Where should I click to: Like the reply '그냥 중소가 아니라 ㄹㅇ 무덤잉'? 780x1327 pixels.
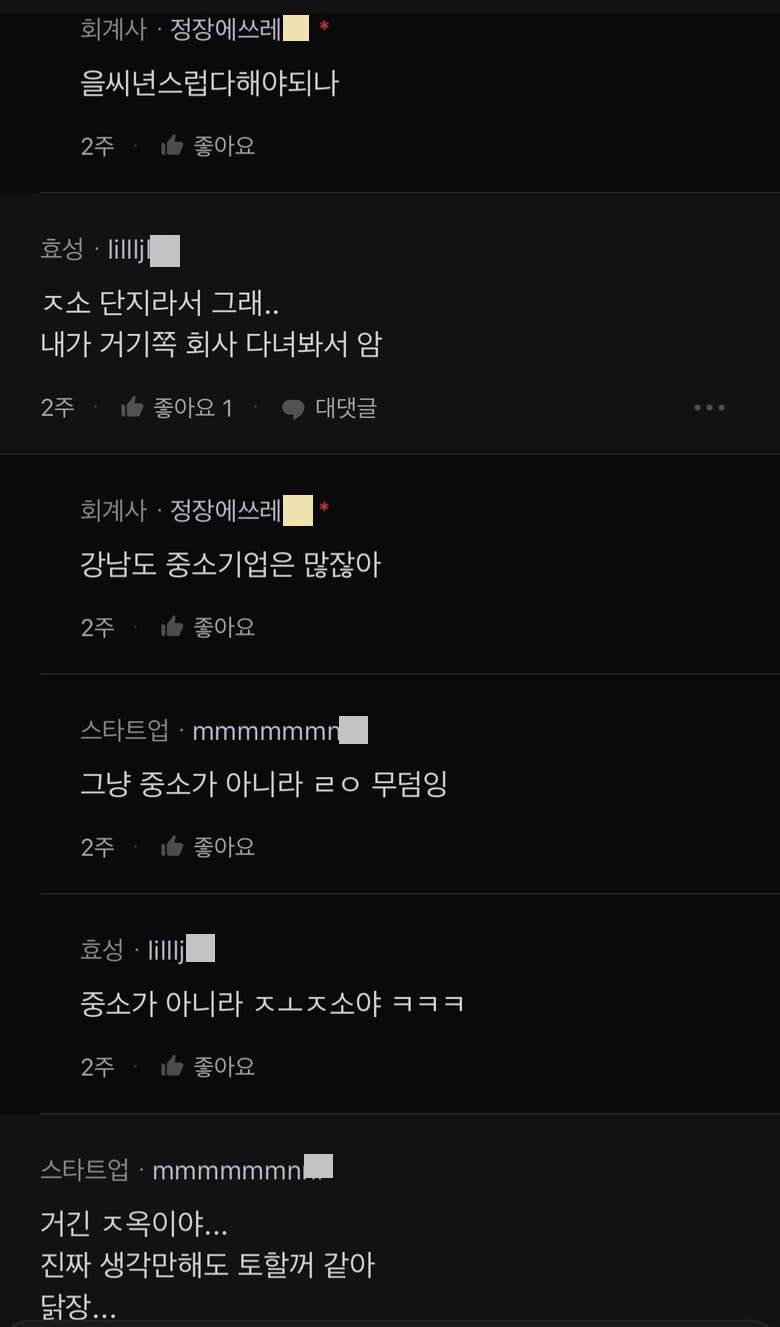pyautogui.click(x=207, y=847)
